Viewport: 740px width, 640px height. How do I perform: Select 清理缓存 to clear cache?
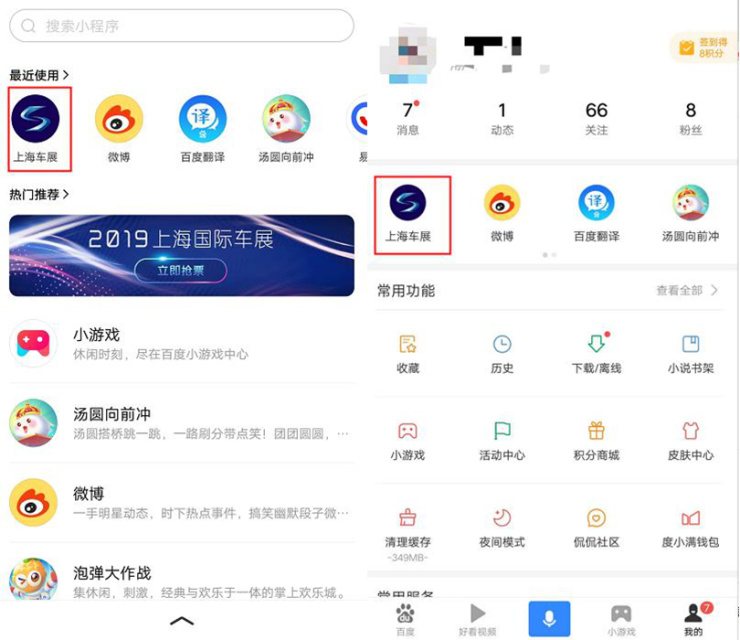(x=408, y=529)
